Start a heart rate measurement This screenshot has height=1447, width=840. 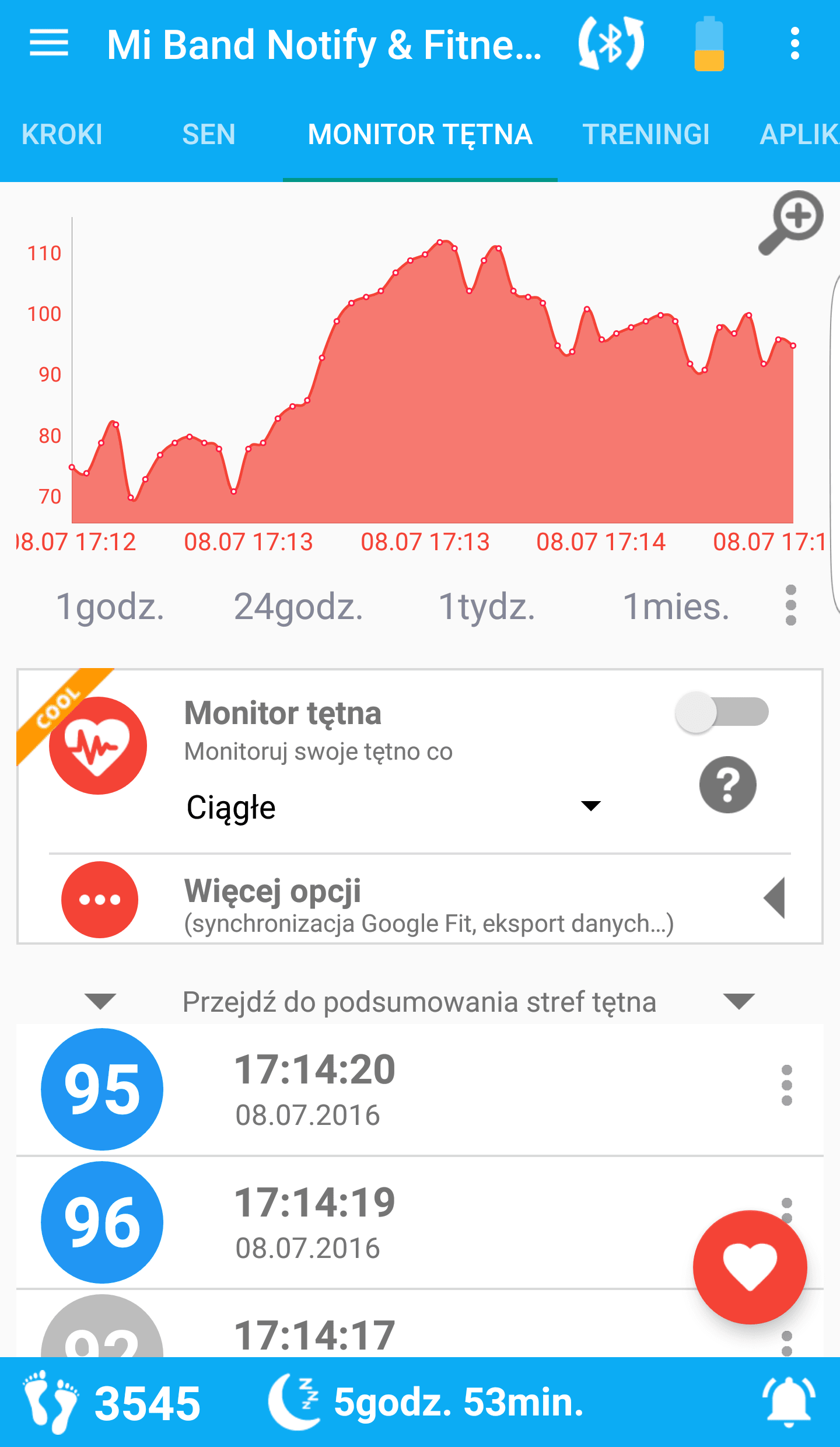(750, 1267)
